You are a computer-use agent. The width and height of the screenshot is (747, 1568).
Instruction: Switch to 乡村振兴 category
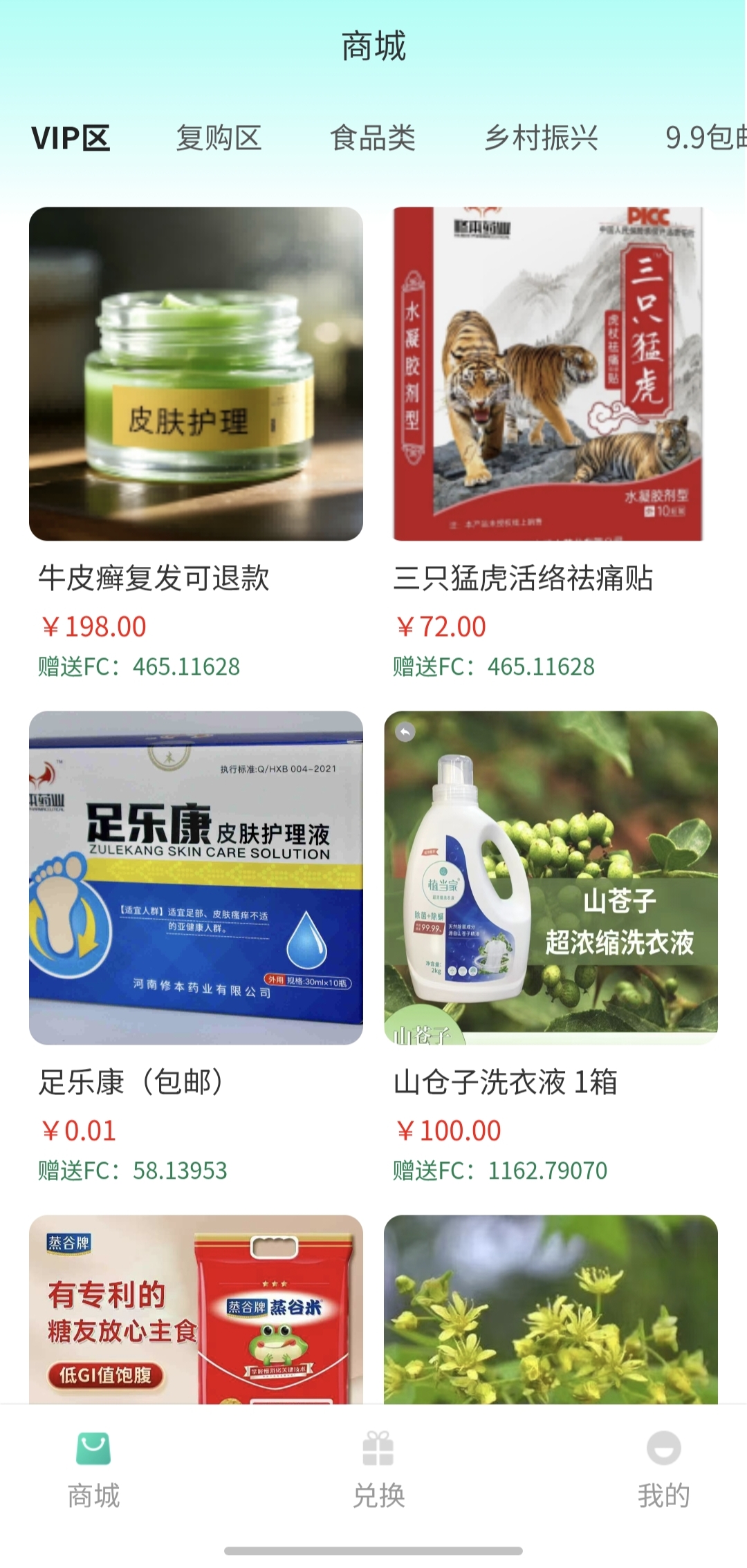541,138
